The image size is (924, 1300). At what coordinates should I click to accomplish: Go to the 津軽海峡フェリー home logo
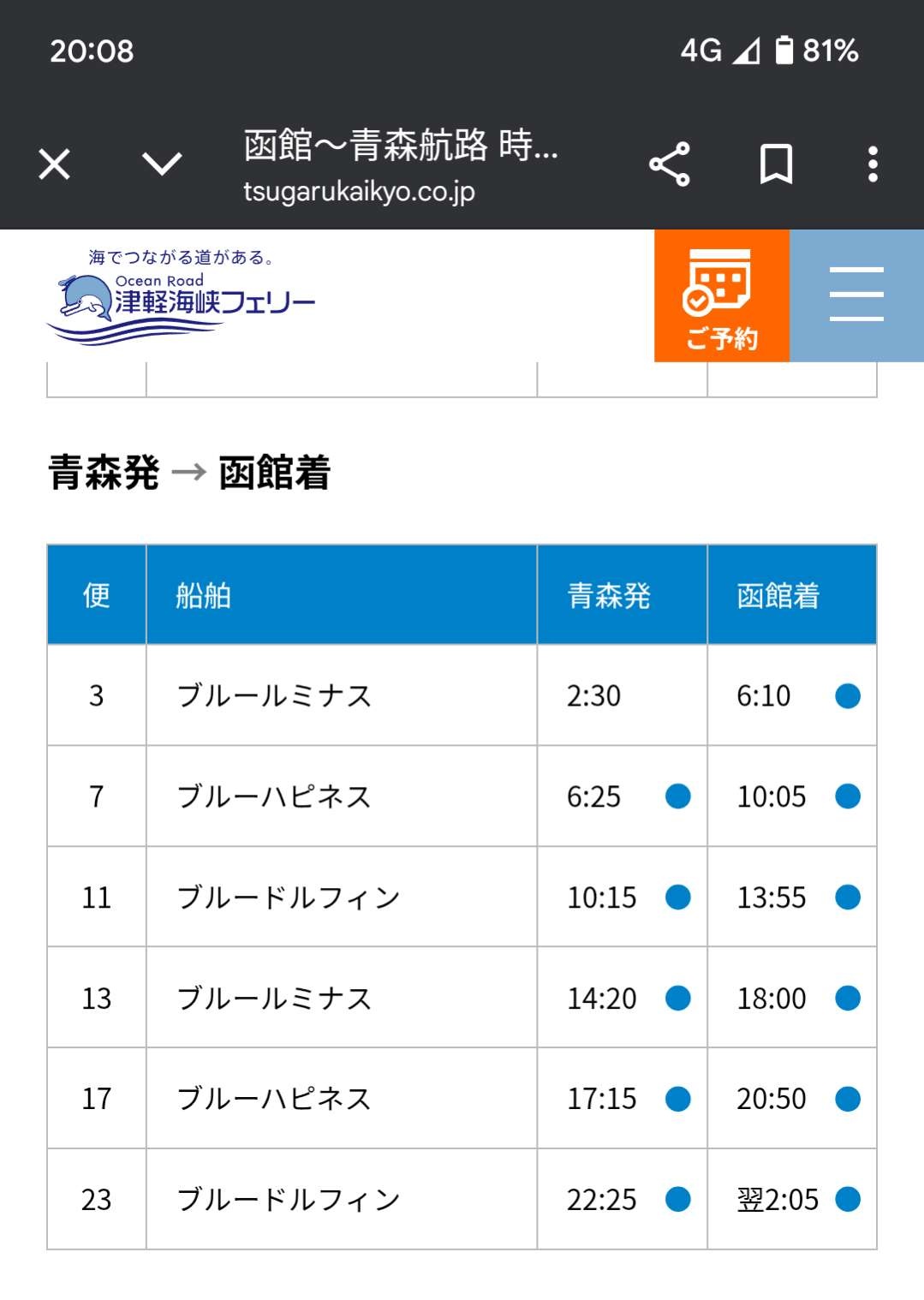point(182,296)
